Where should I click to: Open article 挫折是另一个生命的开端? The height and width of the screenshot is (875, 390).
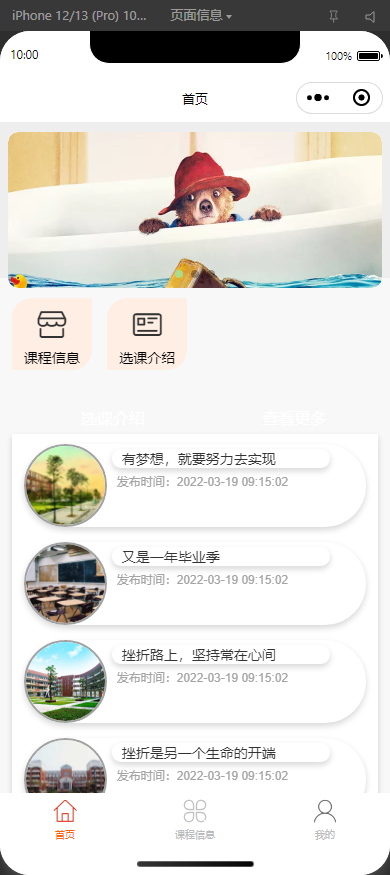pos(195,766)
